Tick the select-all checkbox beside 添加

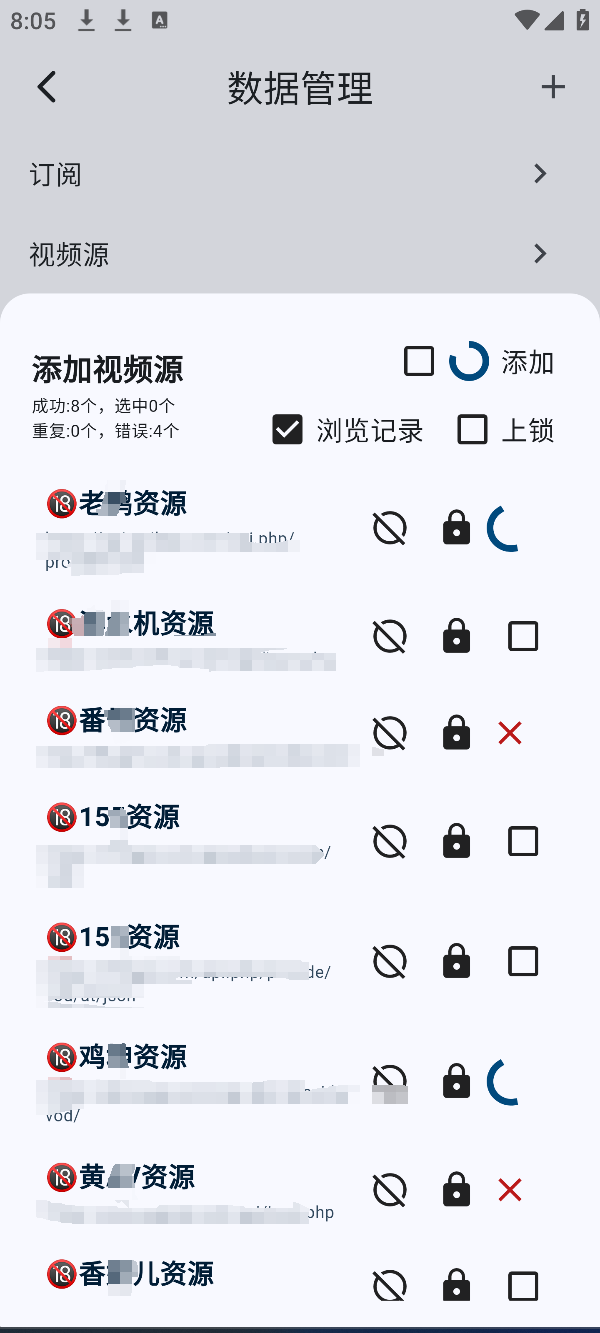(x=419, y=361)
